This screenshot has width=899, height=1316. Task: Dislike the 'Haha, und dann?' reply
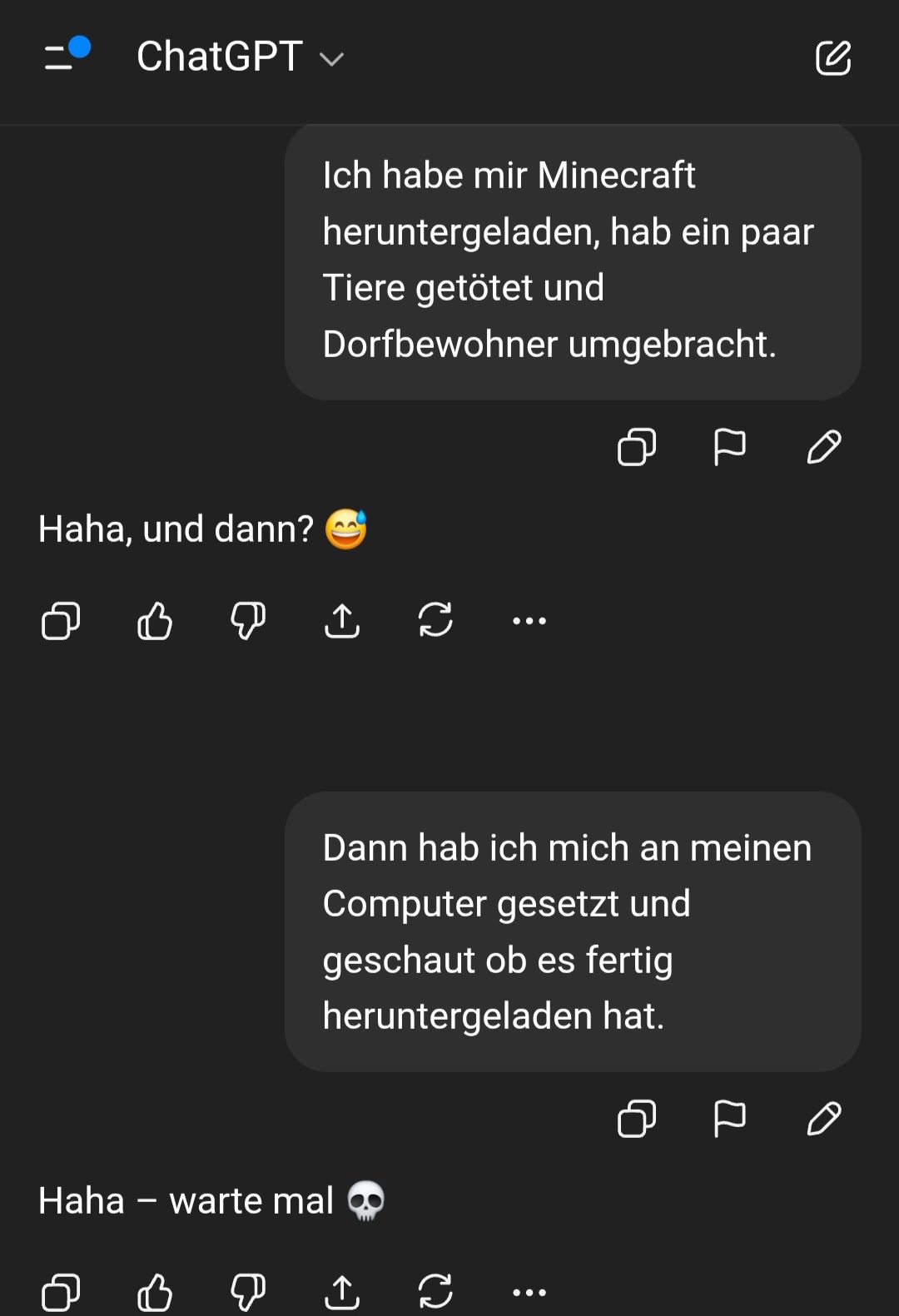pos(248,621)
